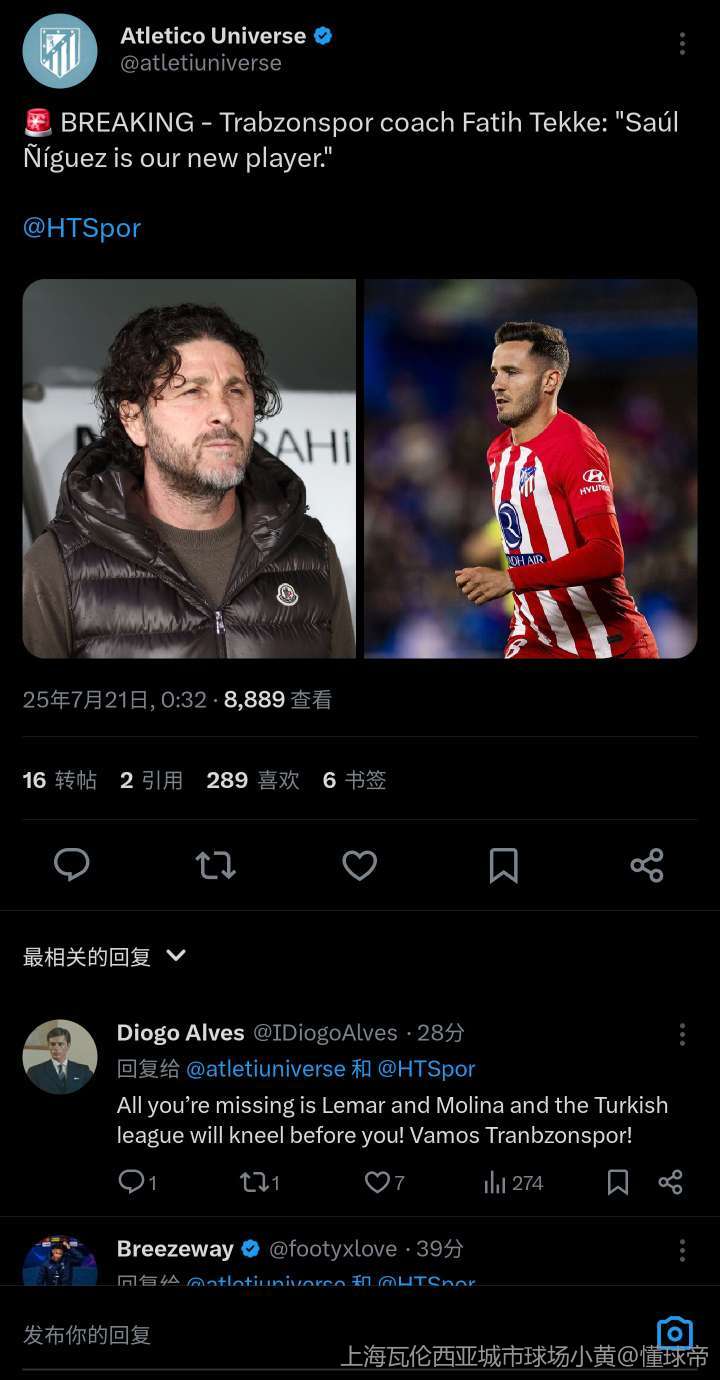View the Fatih Tekke photo

point(189,468)
